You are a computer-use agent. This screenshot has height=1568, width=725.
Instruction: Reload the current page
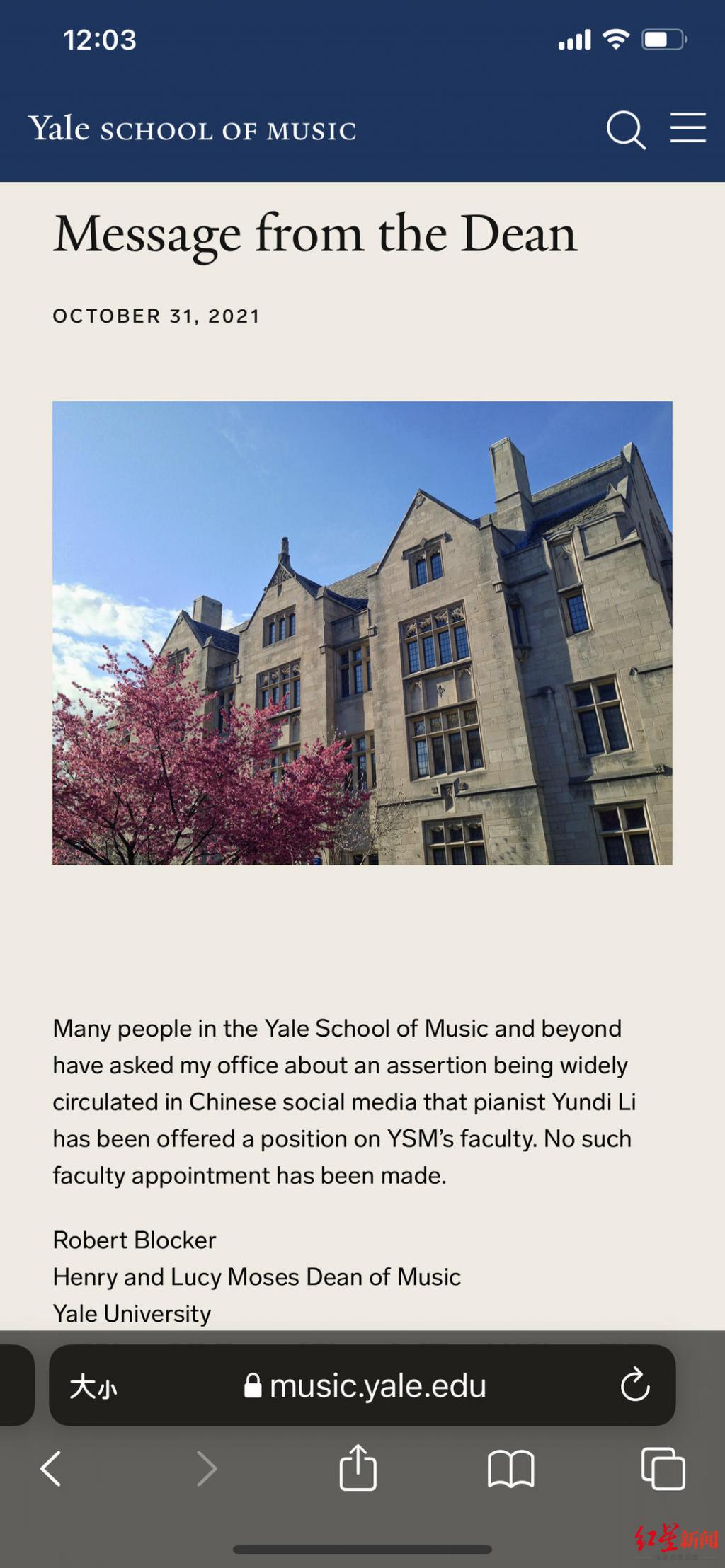pos(635,1385)
